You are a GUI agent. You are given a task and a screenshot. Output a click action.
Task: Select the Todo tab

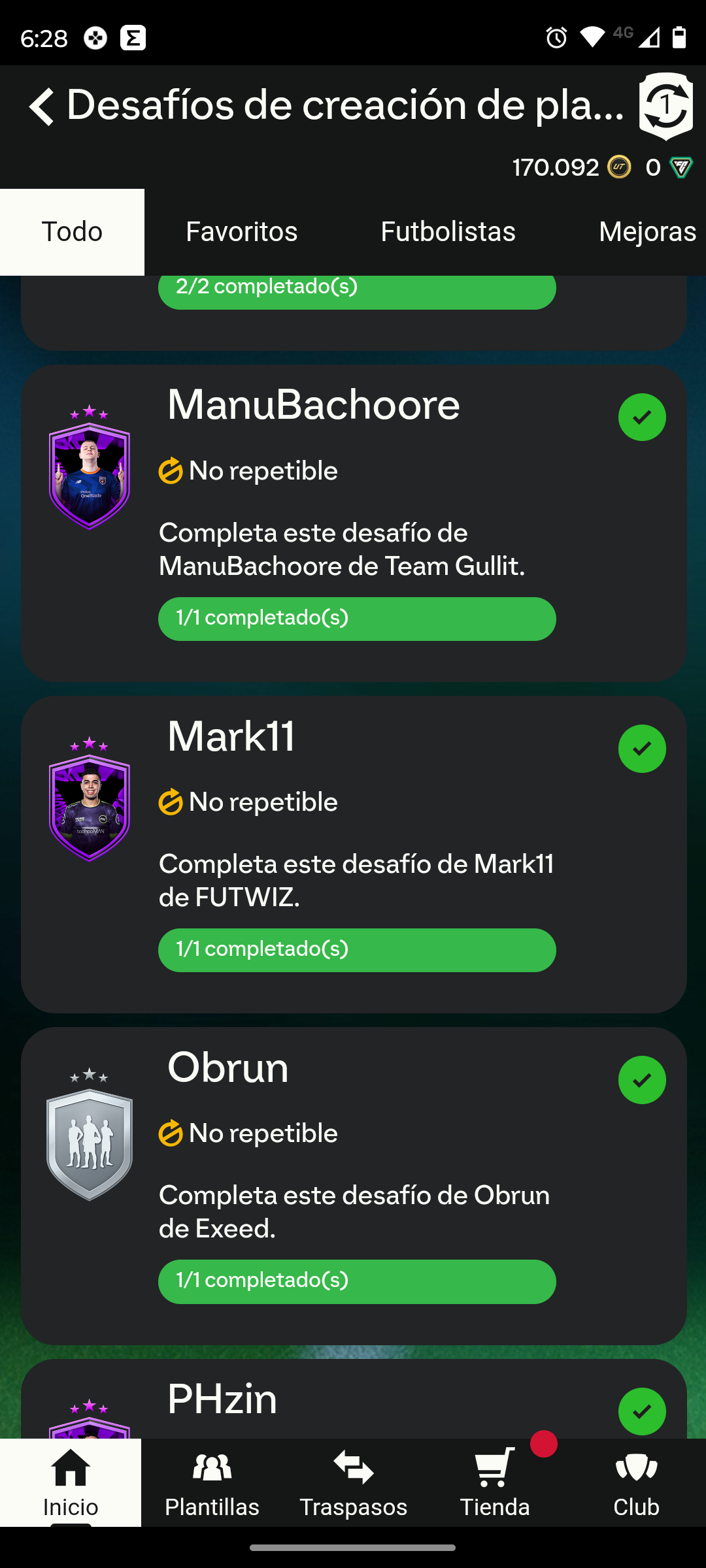tap(72, 232)
